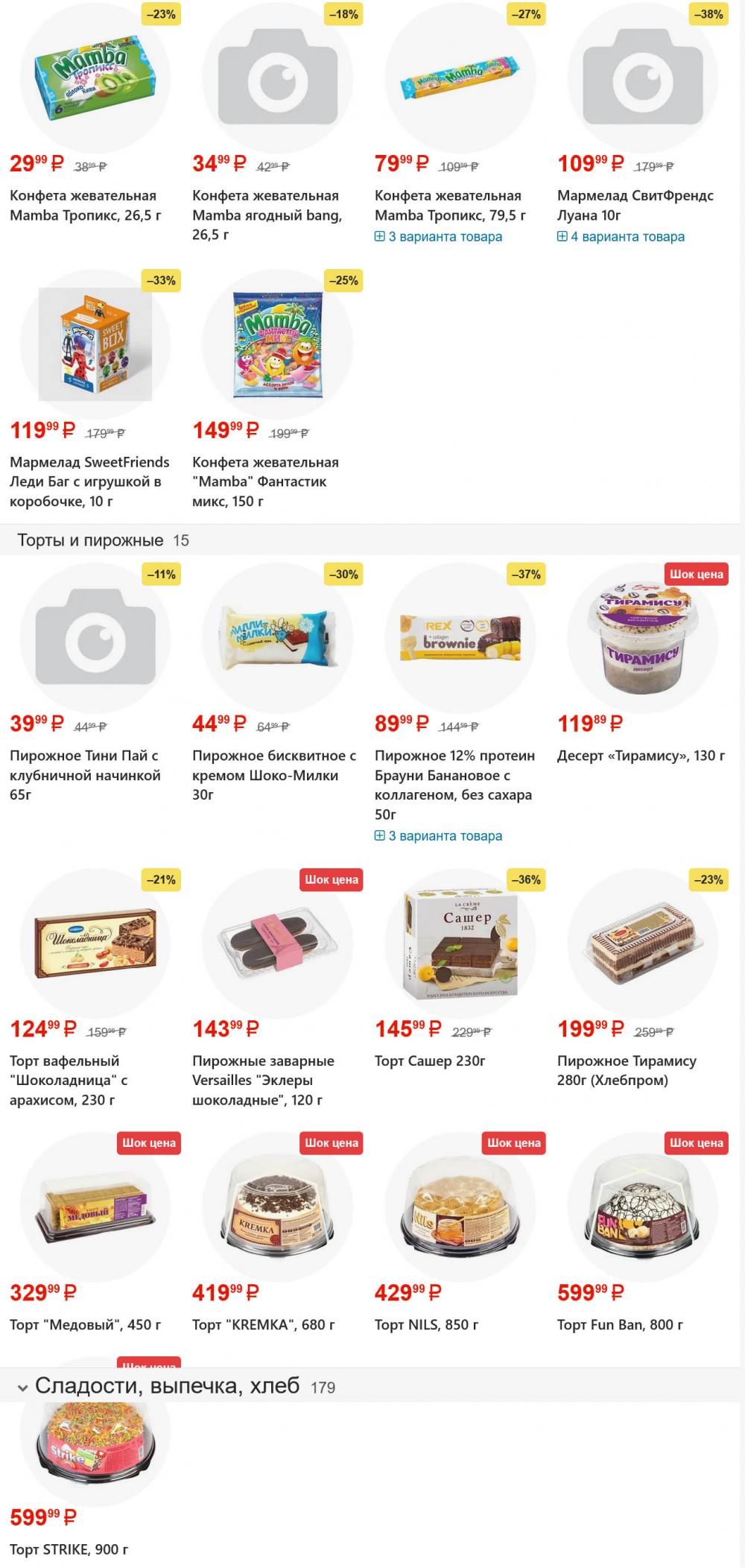Collapse the Сладости, выпечка, хлеб section
Viewport: 745px width, 1568px height.
point(22,1387)
